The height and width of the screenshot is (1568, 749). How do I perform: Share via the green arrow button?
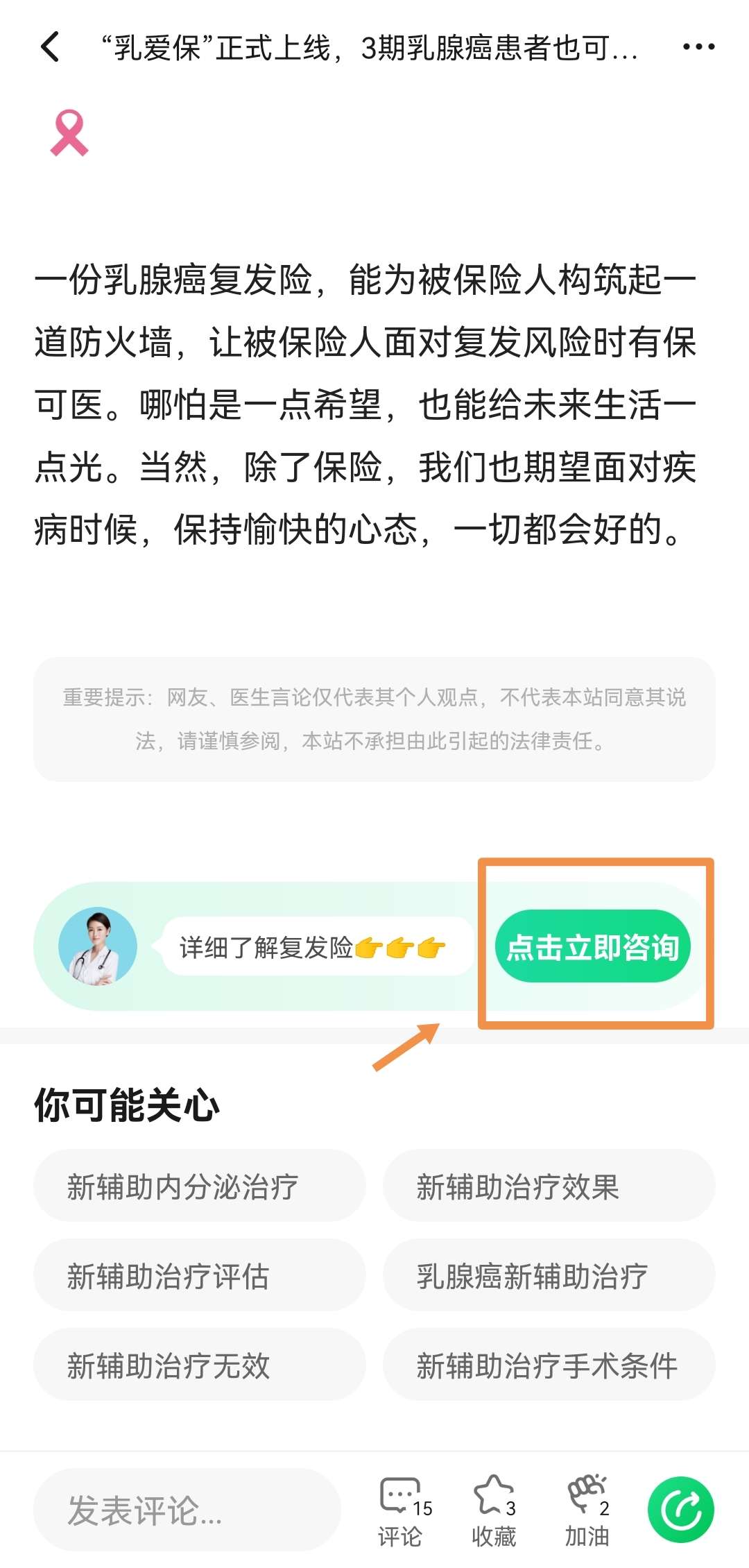[680, 1510]
